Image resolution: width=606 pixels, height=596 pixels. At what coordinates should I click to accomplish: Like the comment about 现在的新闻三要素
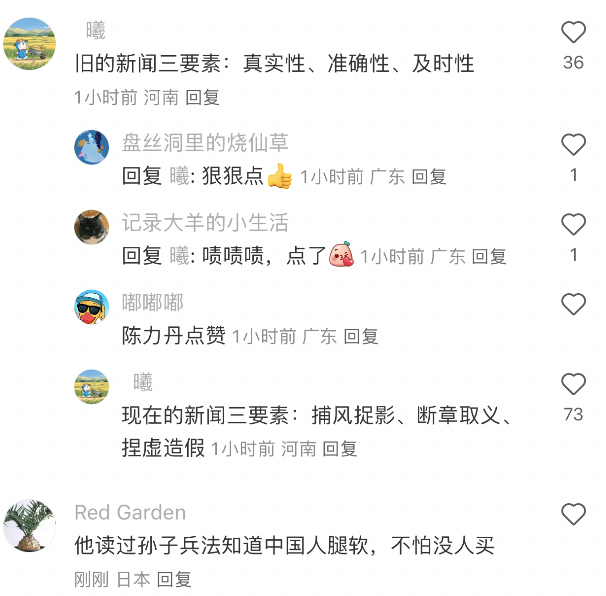573,384
